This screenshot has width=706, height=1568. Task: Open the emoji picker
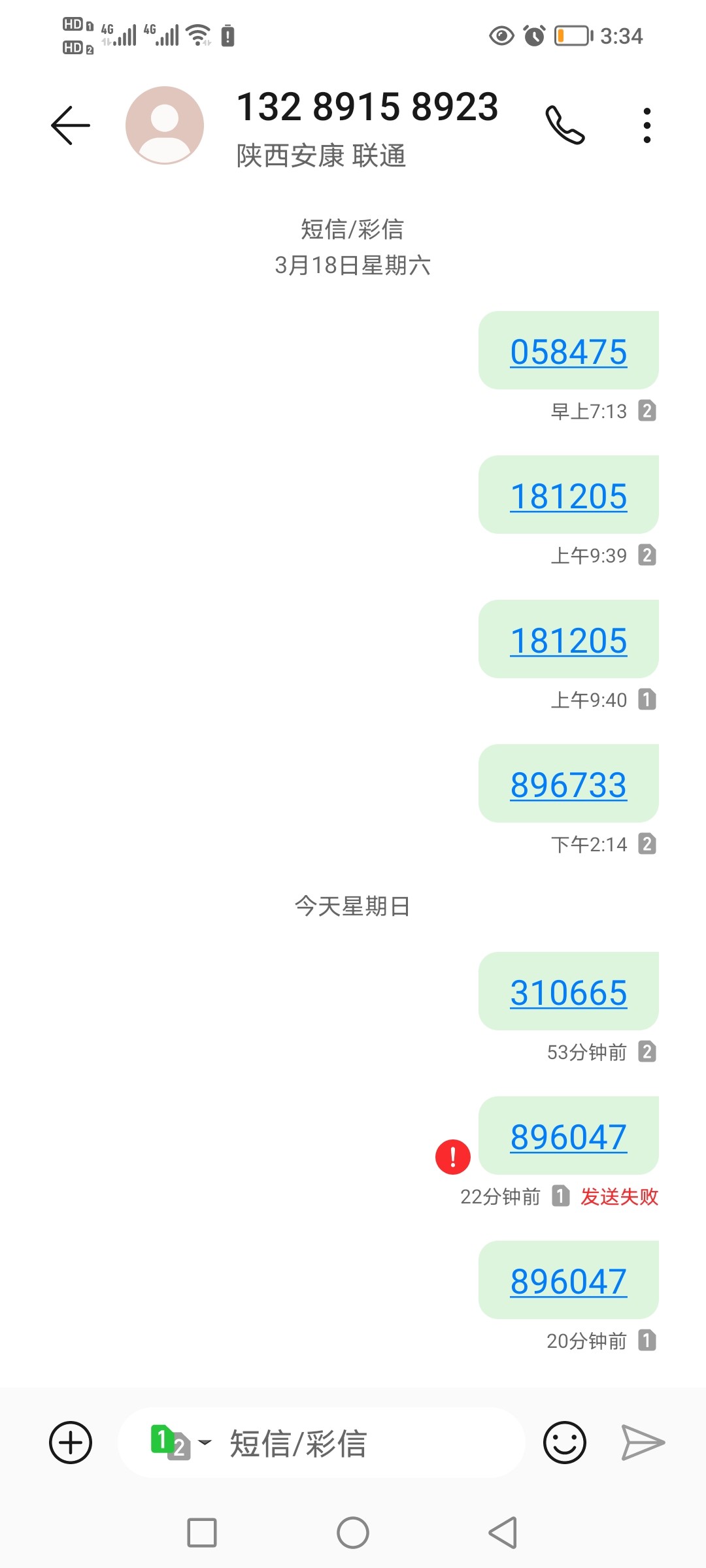point(565,1443)
